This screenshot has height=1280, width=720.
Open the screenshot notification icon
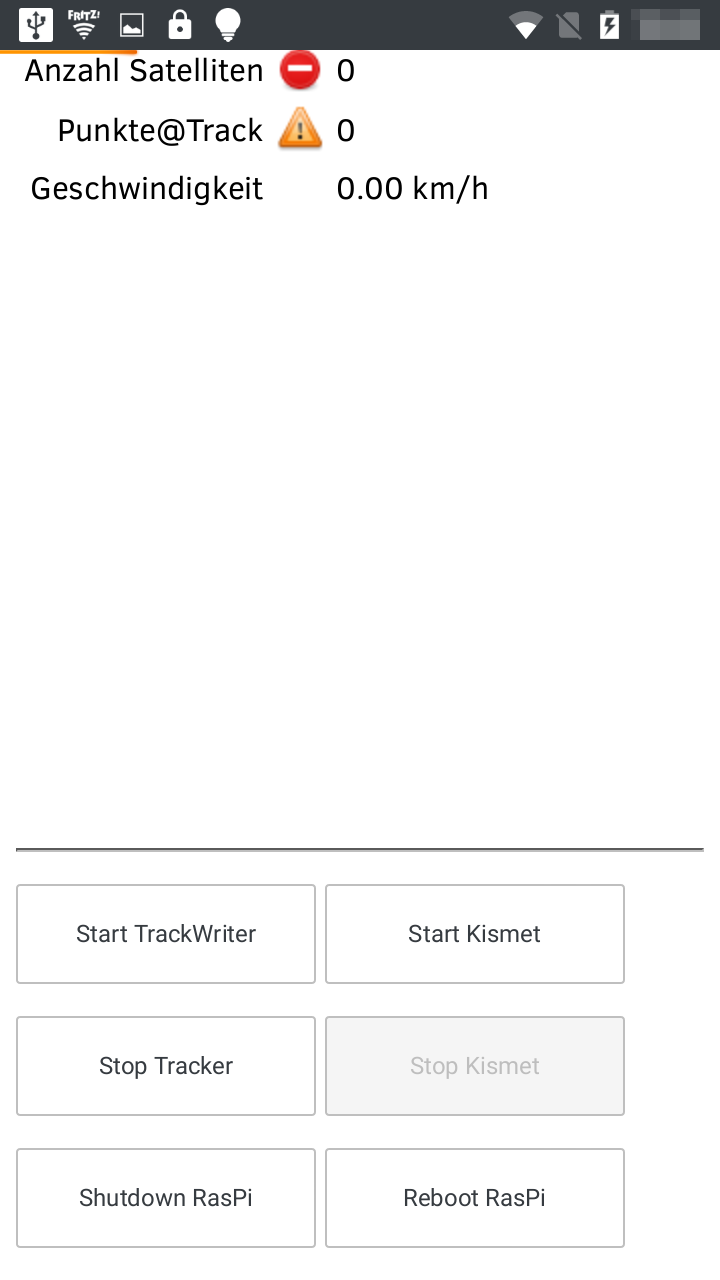(x=131, y=23)
